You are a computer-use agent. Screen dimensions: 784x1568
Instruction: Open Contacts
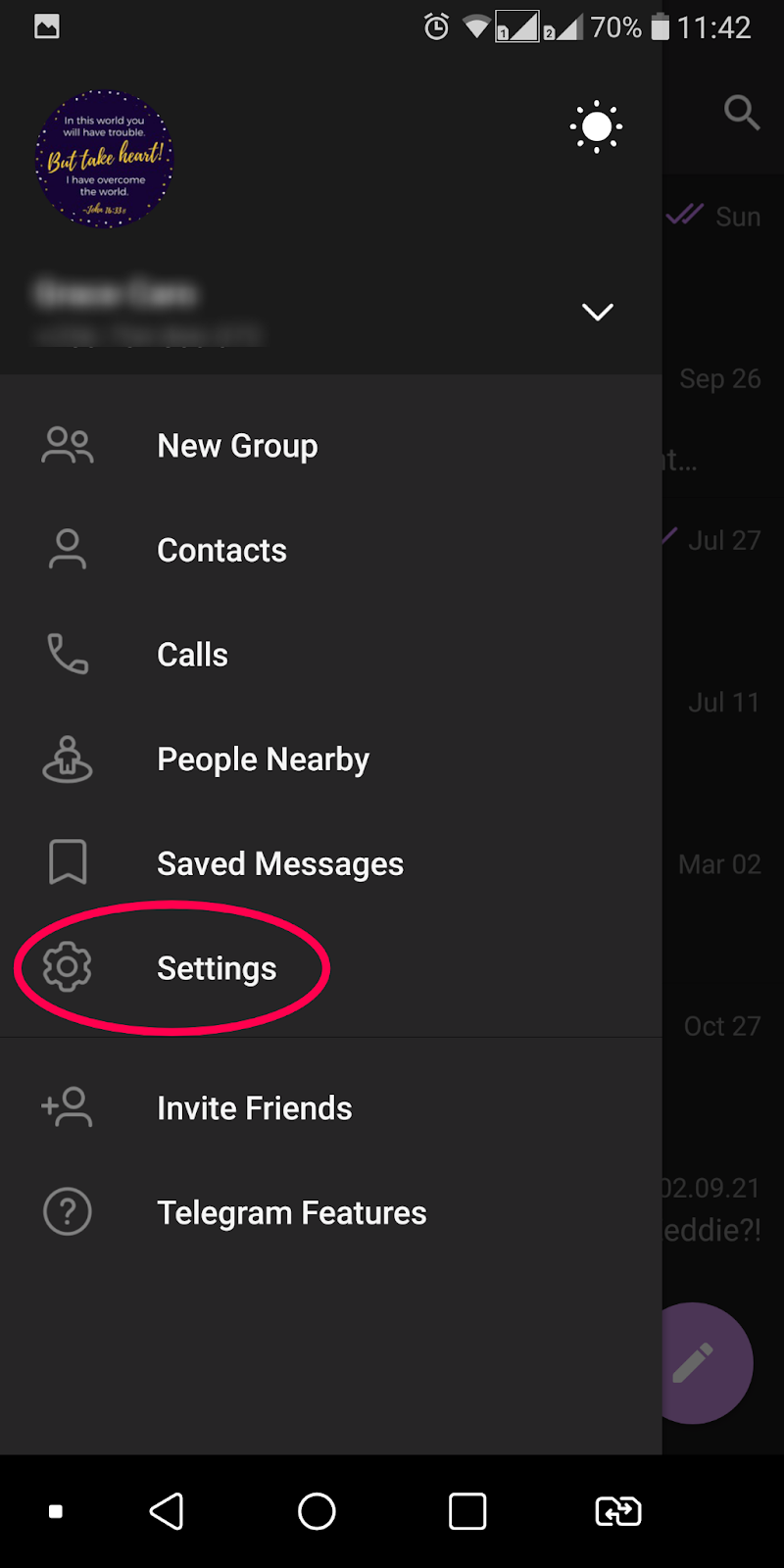pyautogui.click(x=221, y=551)
